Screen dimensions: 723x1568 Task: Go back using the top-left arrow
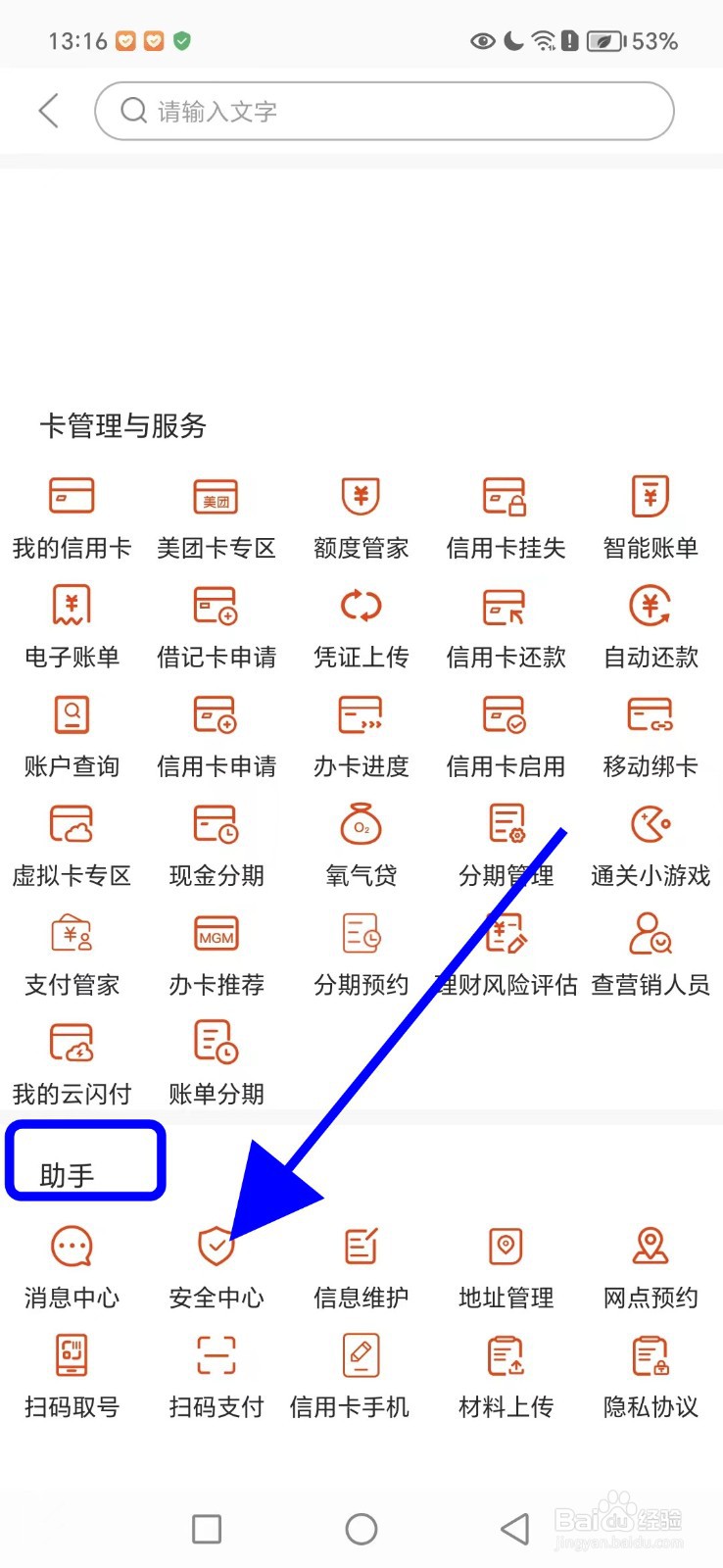(x=48, y=111)
